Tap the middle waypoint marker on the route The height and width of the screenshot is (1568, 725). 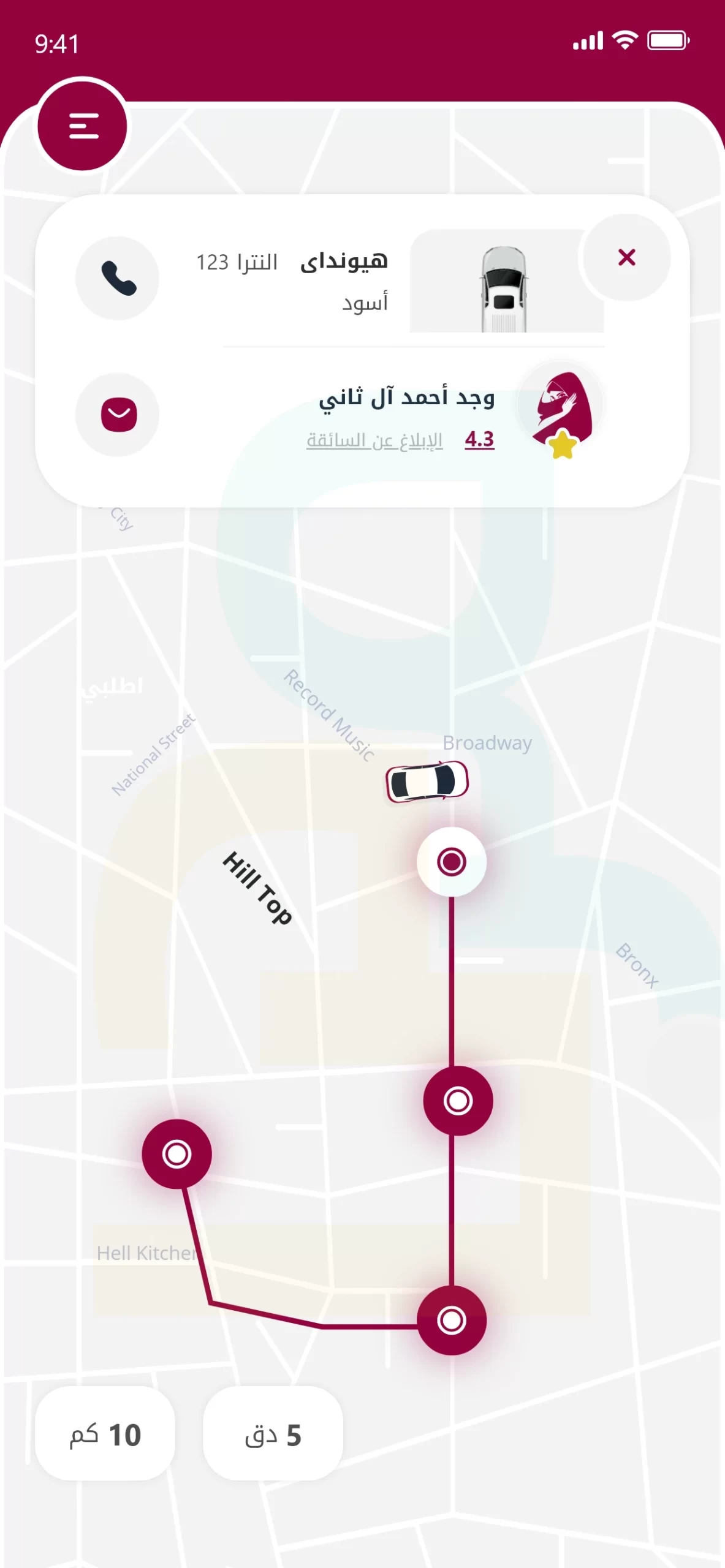tap(457, 1100)
